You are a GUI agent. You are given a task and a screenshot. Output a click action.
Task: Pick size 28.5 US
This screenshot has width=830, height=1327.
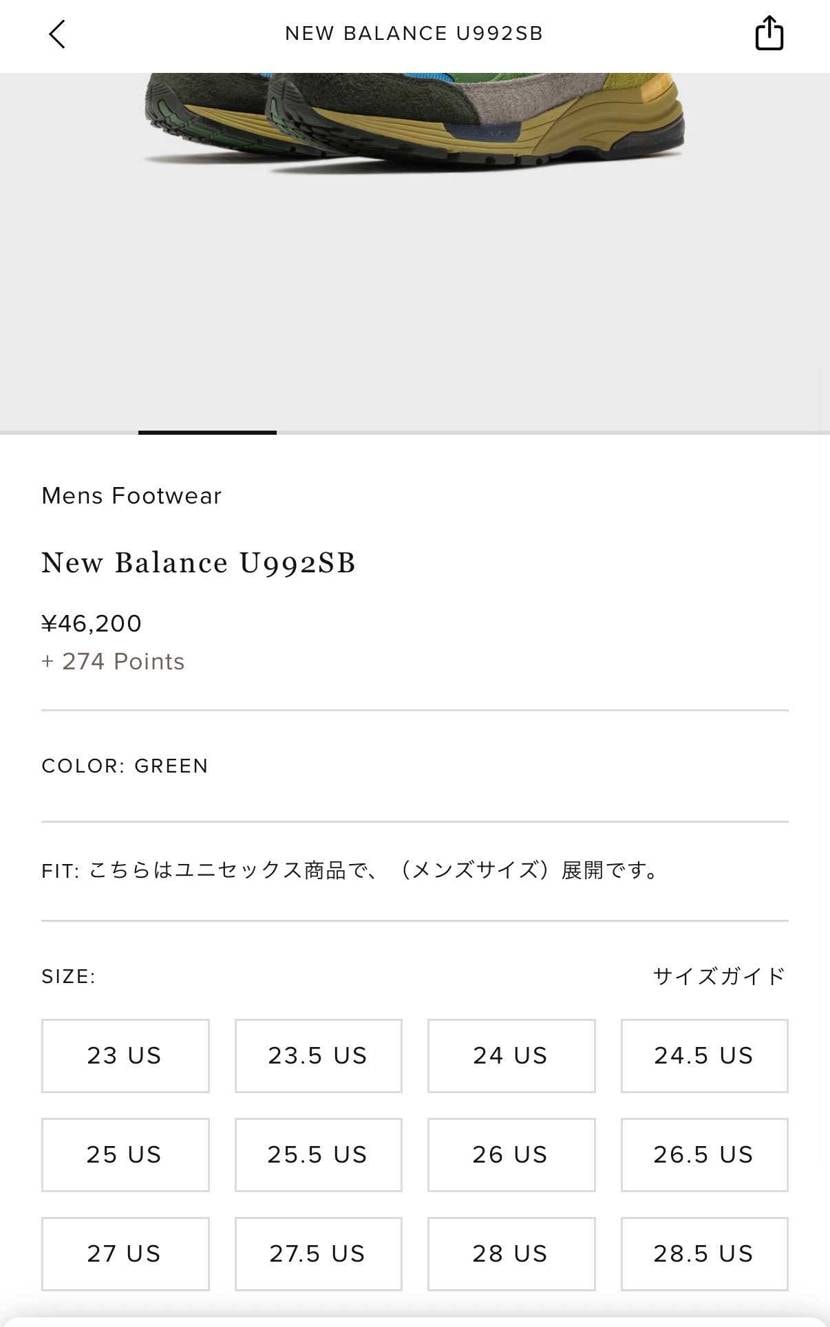[703, 1253]
